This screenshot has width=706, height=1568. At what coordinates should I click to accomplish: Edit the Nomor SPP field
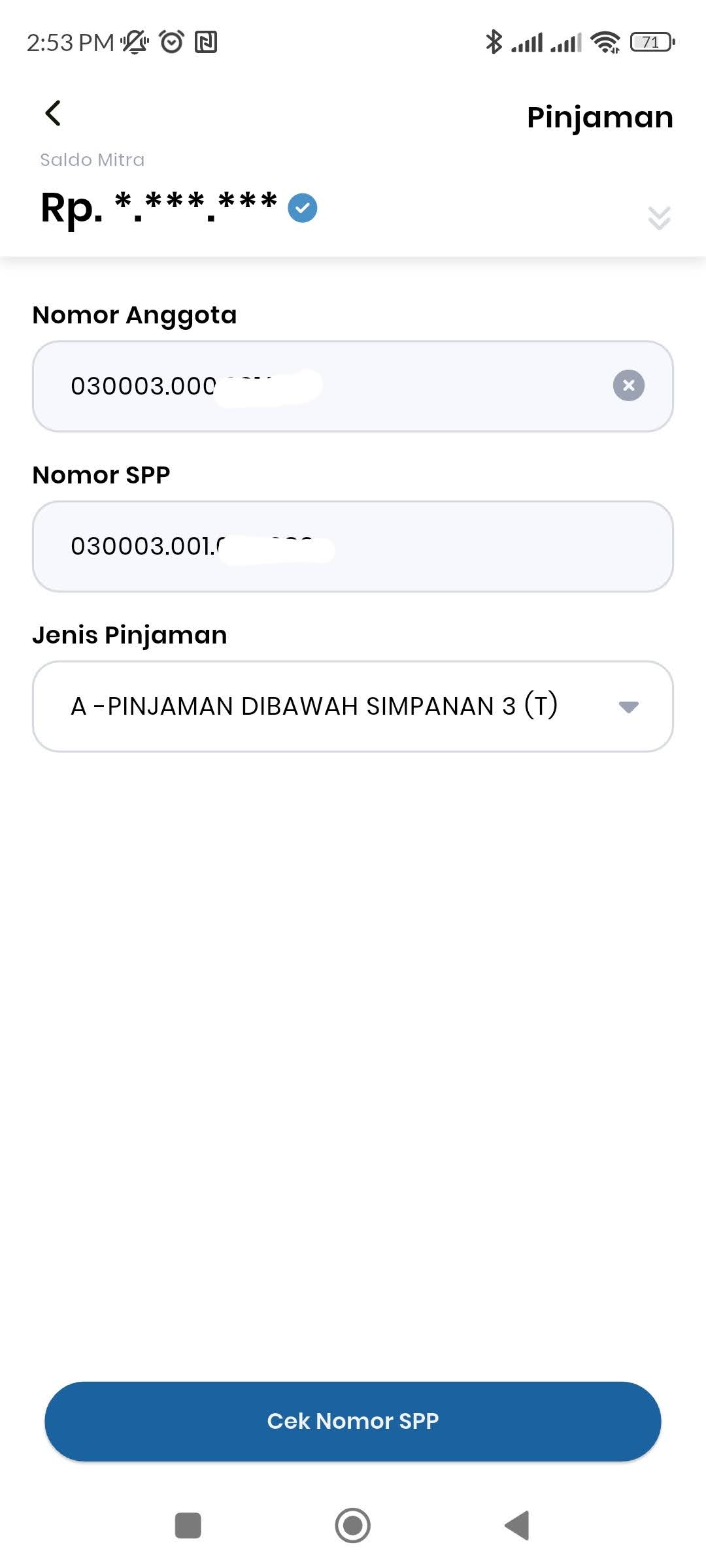353,546
